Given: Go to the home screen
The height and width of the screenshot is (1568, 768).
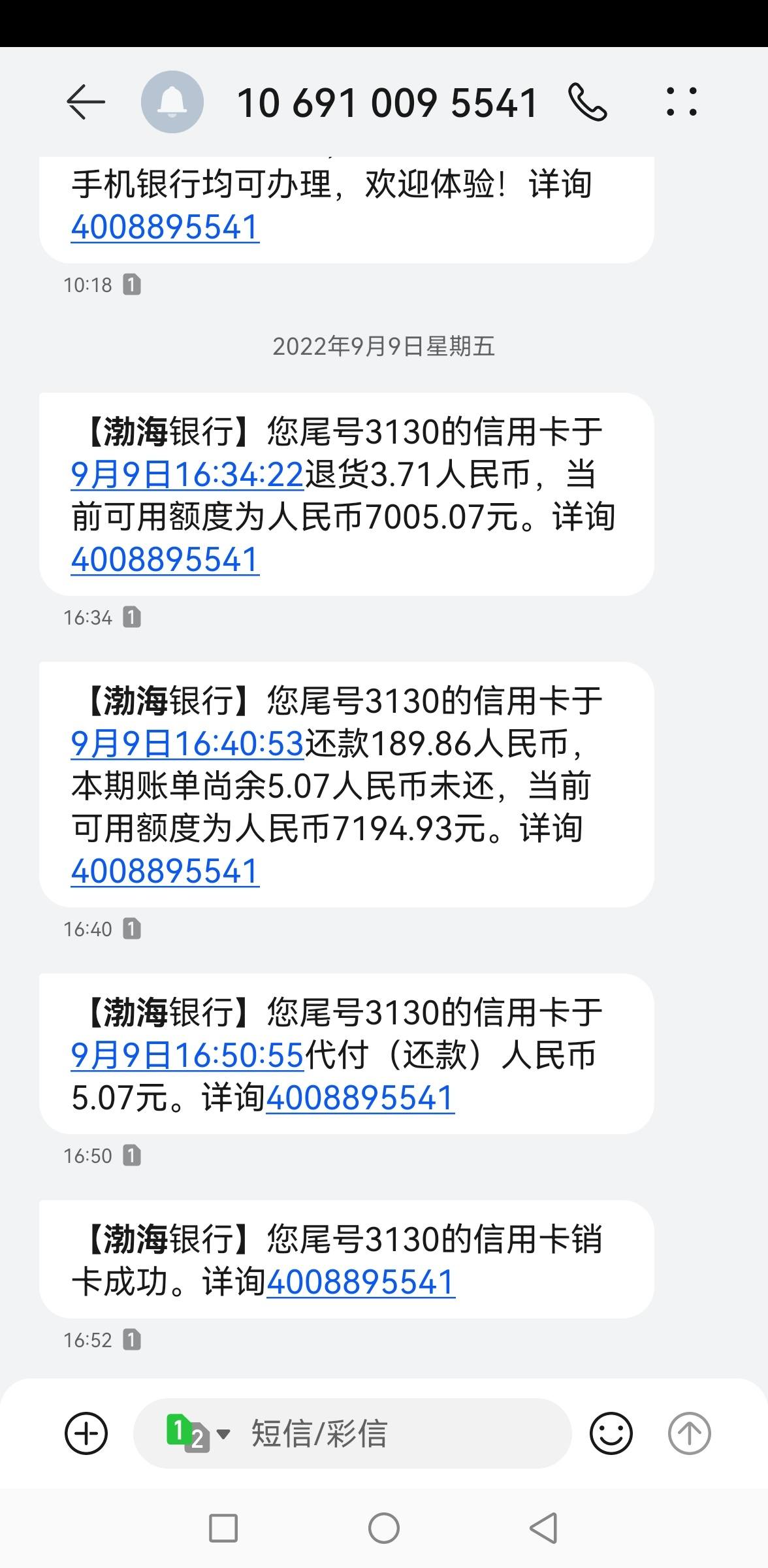Looking at the screenshot, I should (384, 1529).
